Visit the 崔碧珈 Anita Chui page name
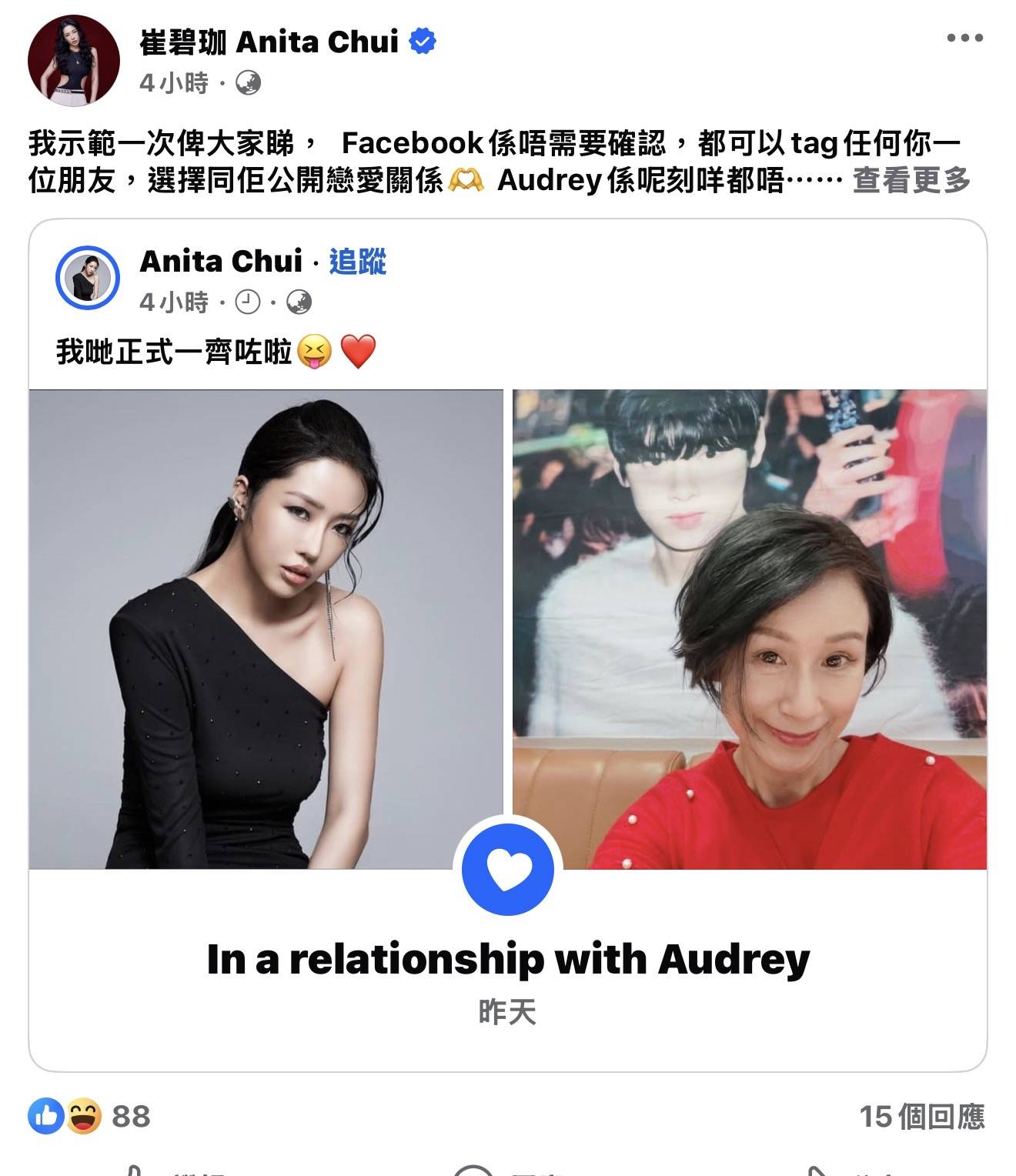 [x=269, y=42]
